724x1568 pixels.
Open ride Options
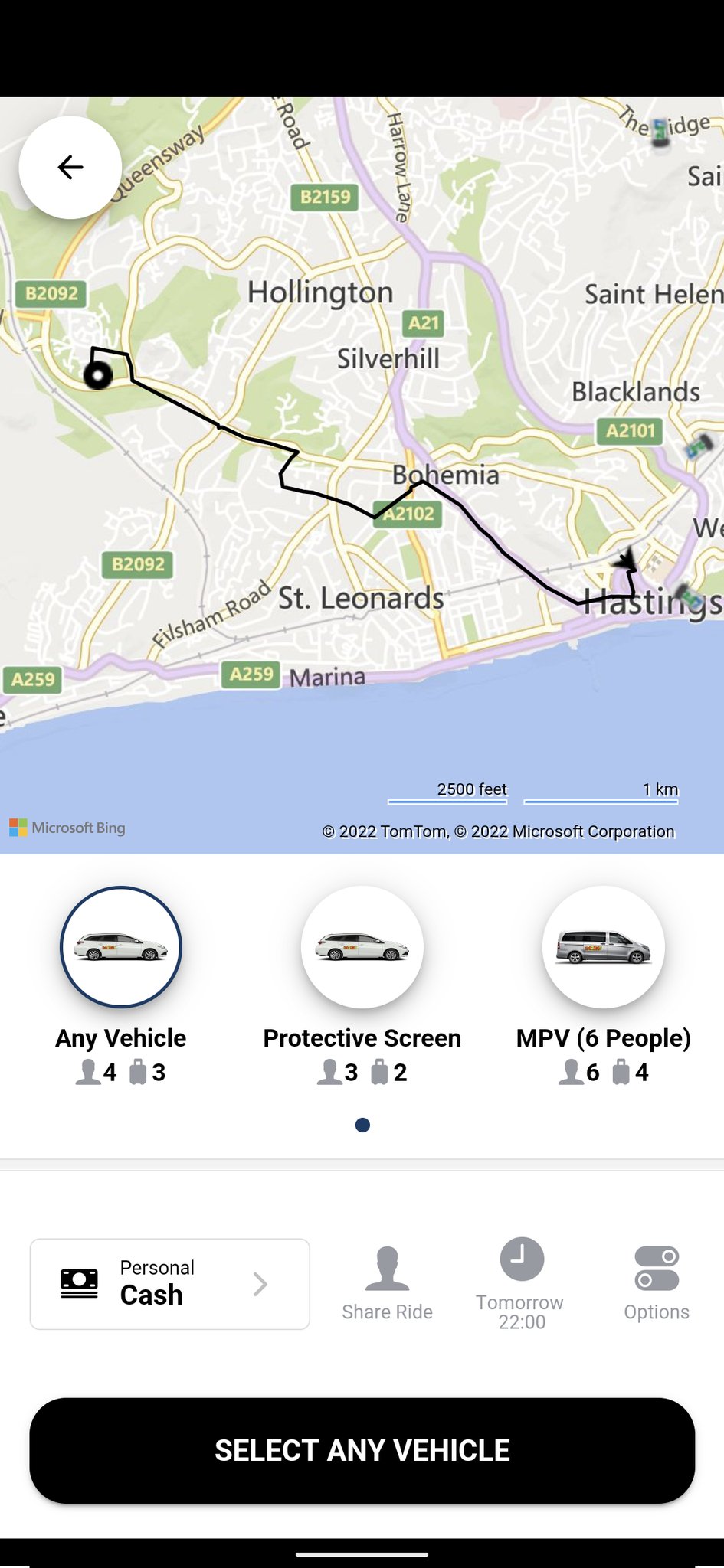click(657, 1284)
